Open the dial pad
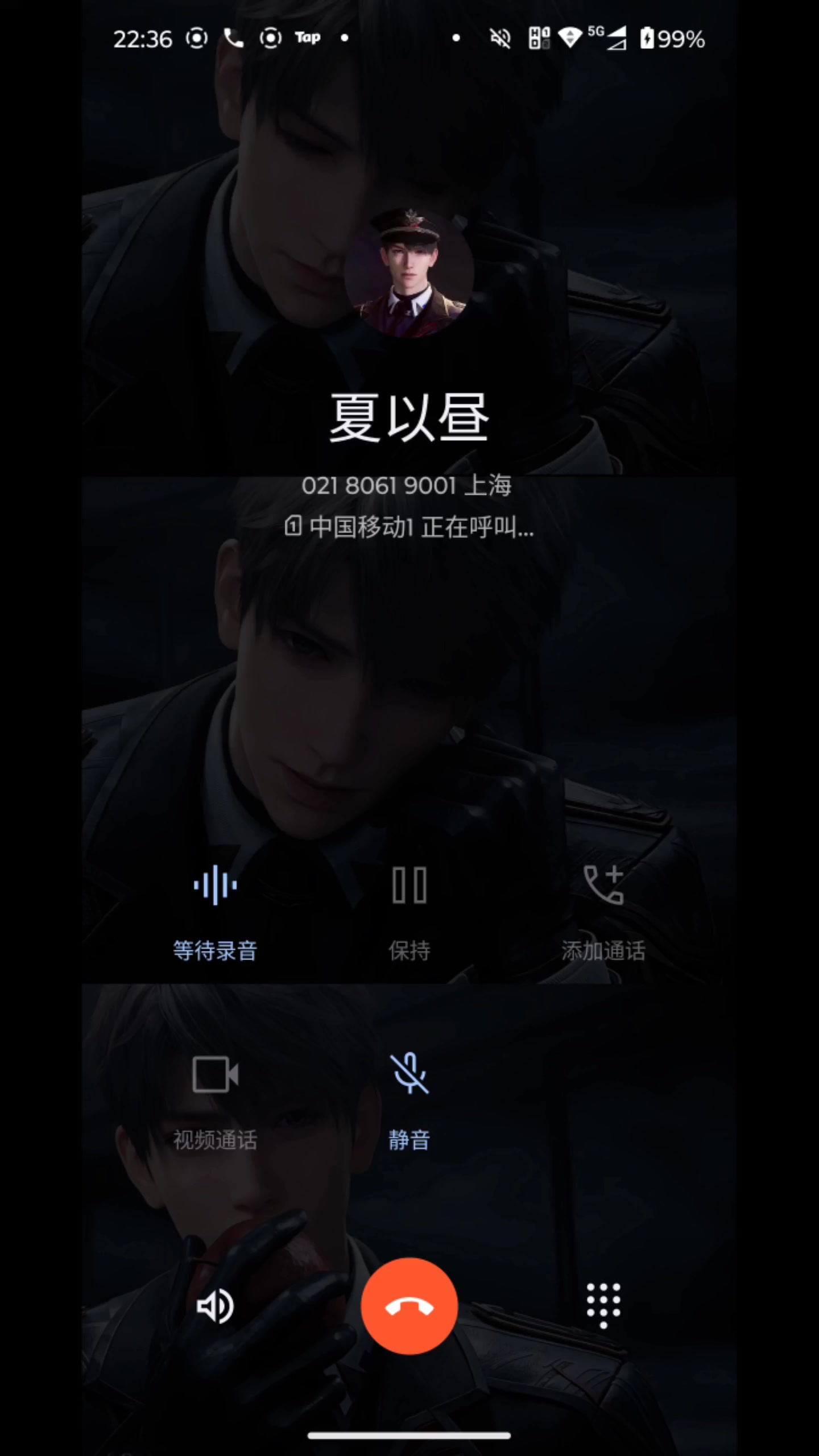Screen dimensions: 819x1456 (x=603, y=1305)
